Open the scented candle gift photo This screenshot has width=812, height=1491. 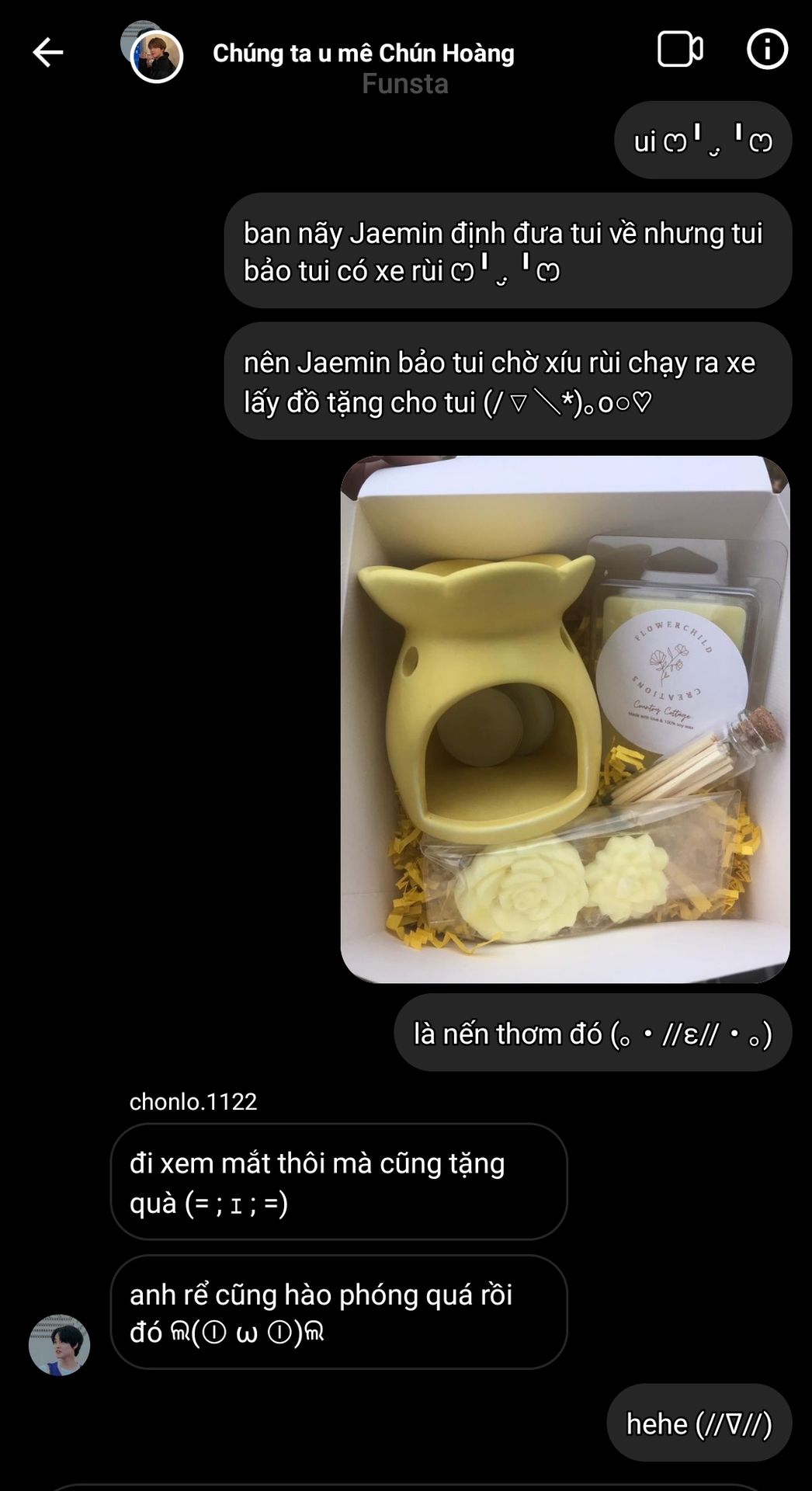point(565,719)
